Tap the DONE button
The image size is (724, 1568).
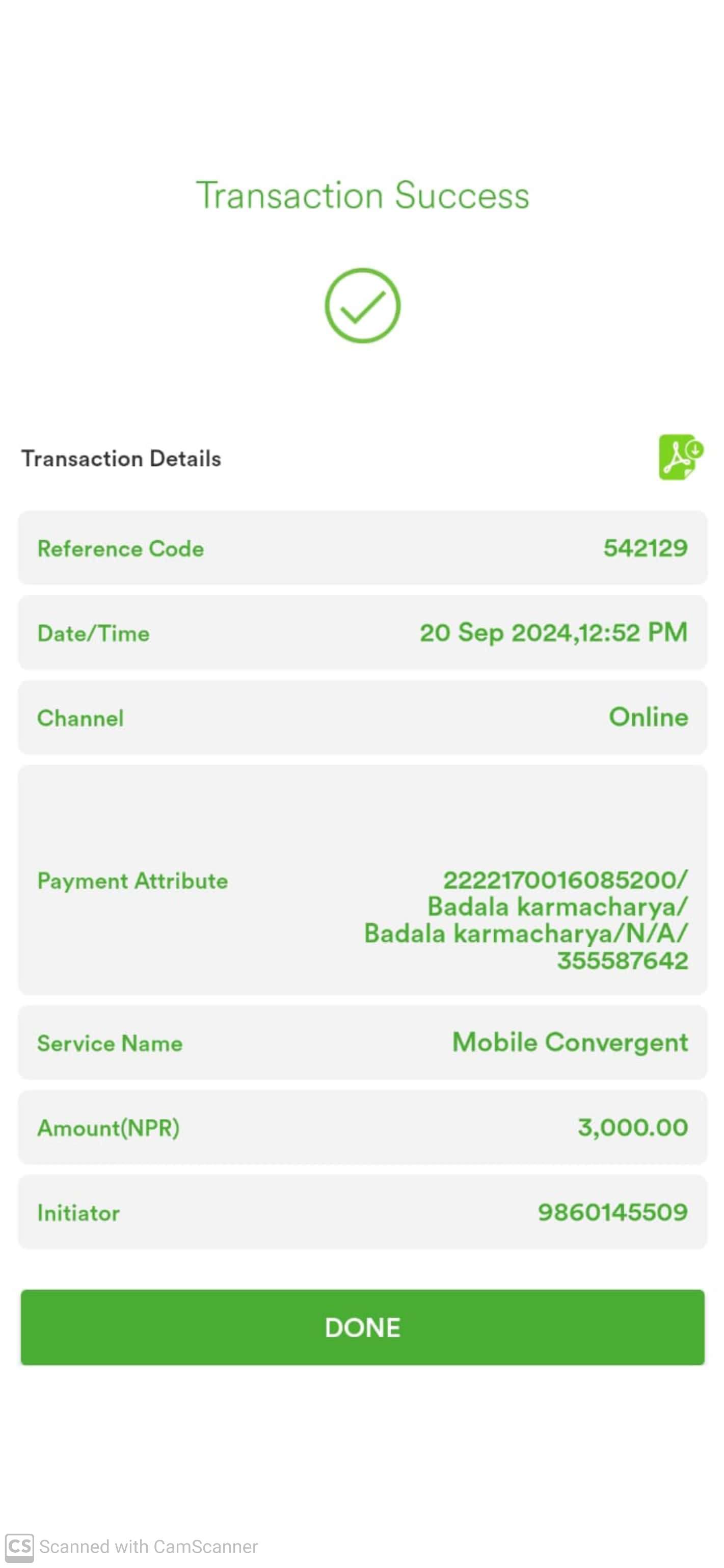[363, 1327]
